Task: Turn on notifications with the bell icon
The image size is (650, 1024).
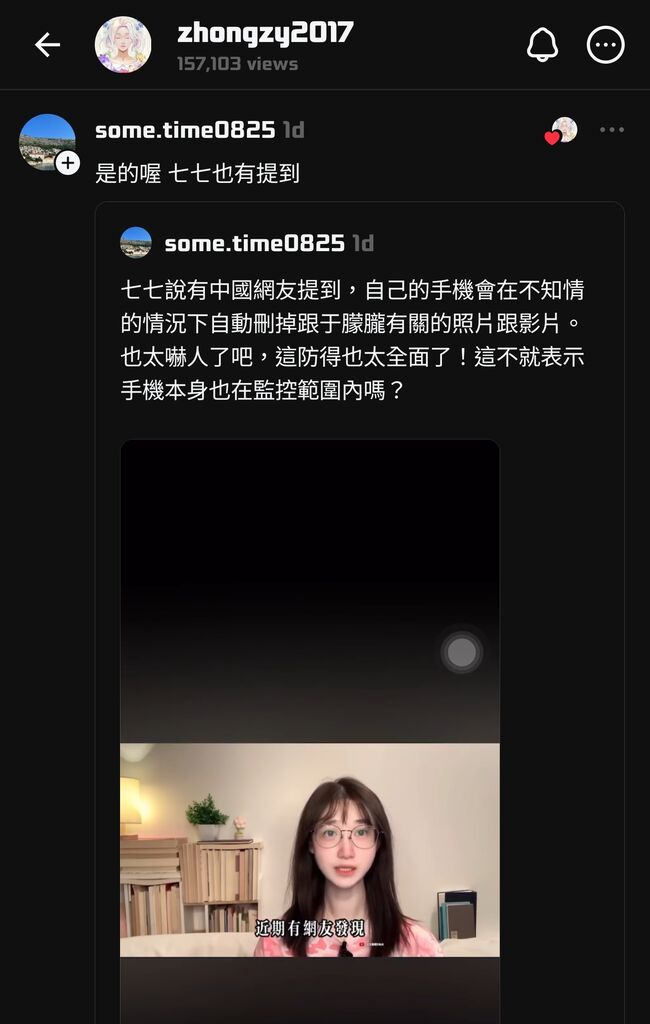Action: tap(542, 45)
